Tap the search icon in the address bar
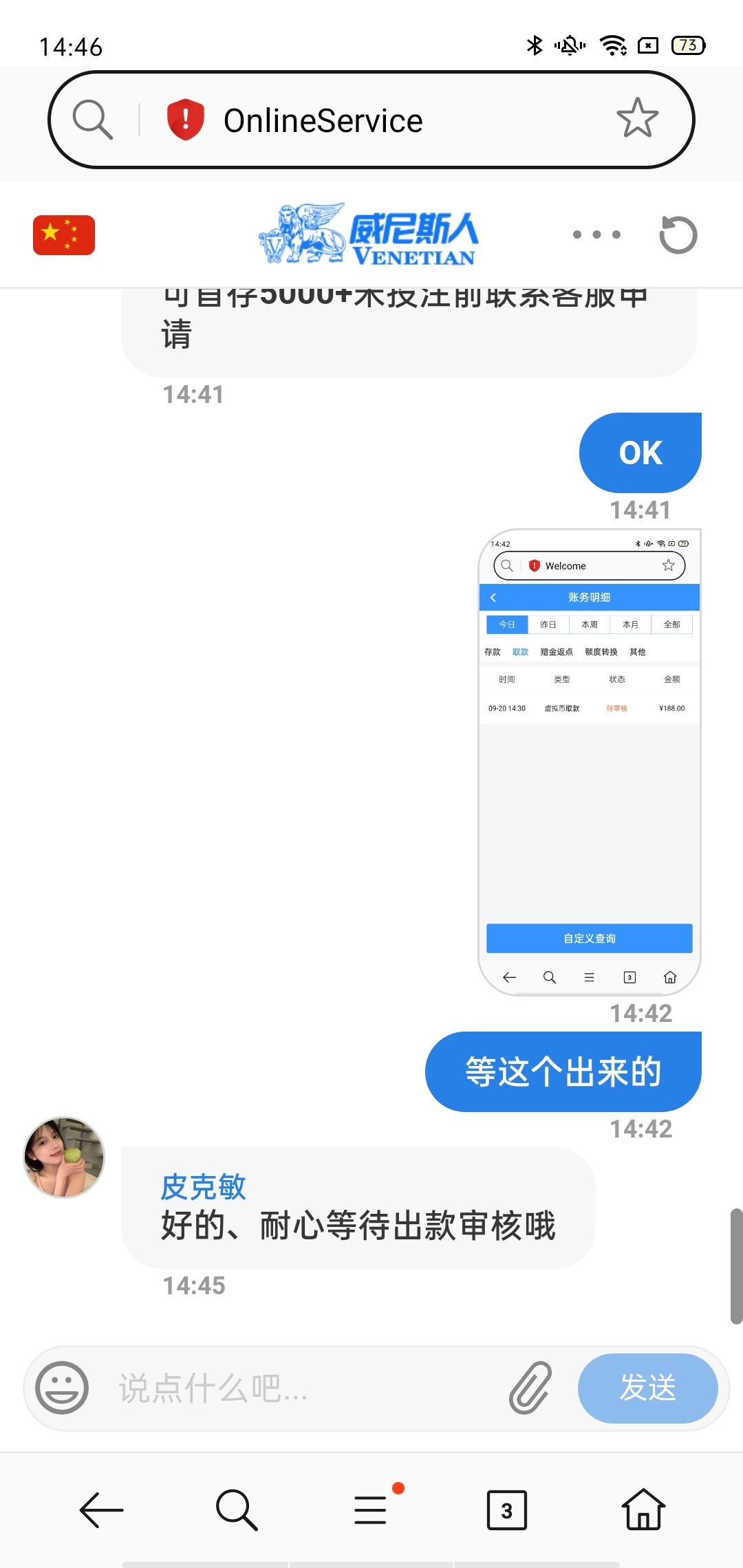Screen dimensions: 743x1568 pyautogui.click(x=93, y=120)
